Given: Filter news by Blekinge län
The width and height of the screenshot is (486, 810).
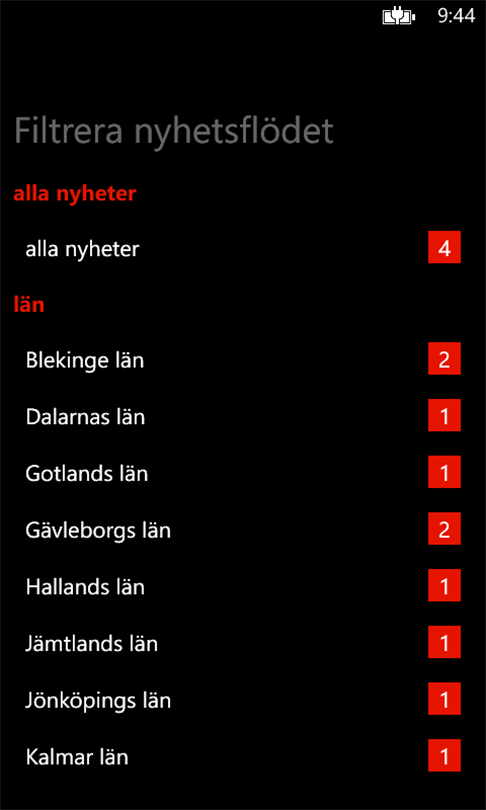Looking at the screenshot, I should tap(243, 359).
